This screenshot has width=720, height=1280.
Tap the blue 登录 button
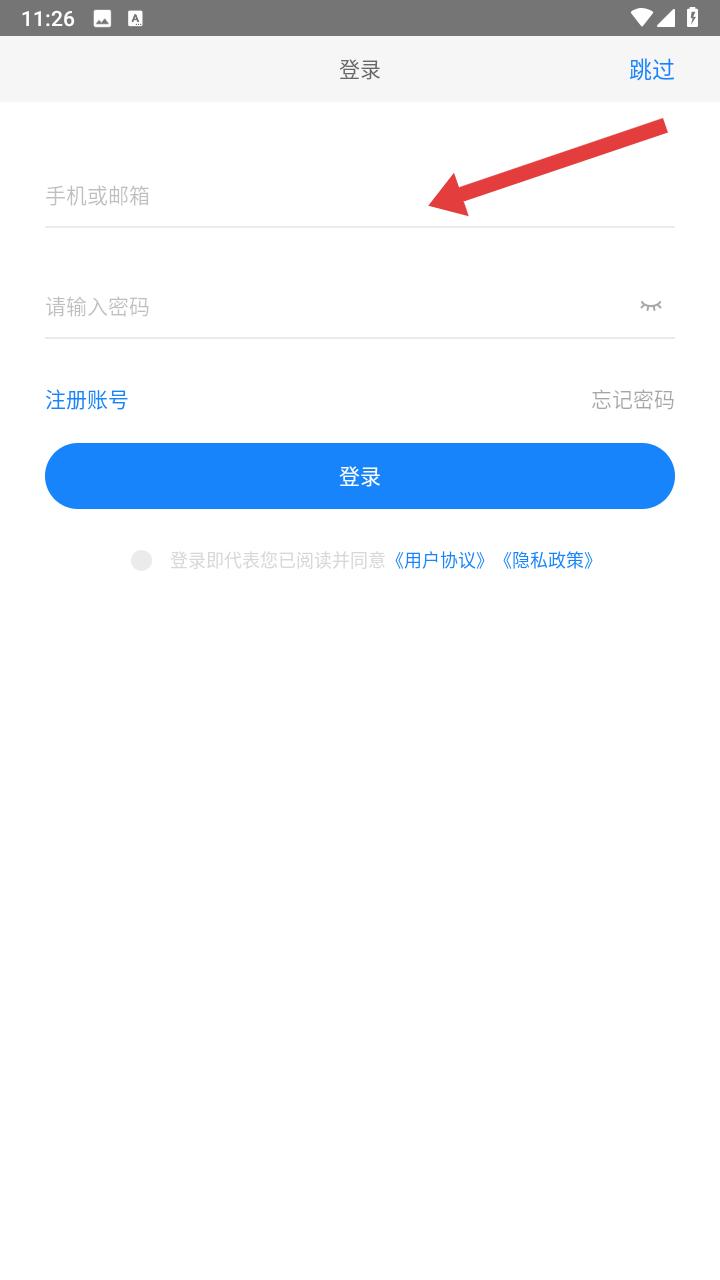pos(360,476)
